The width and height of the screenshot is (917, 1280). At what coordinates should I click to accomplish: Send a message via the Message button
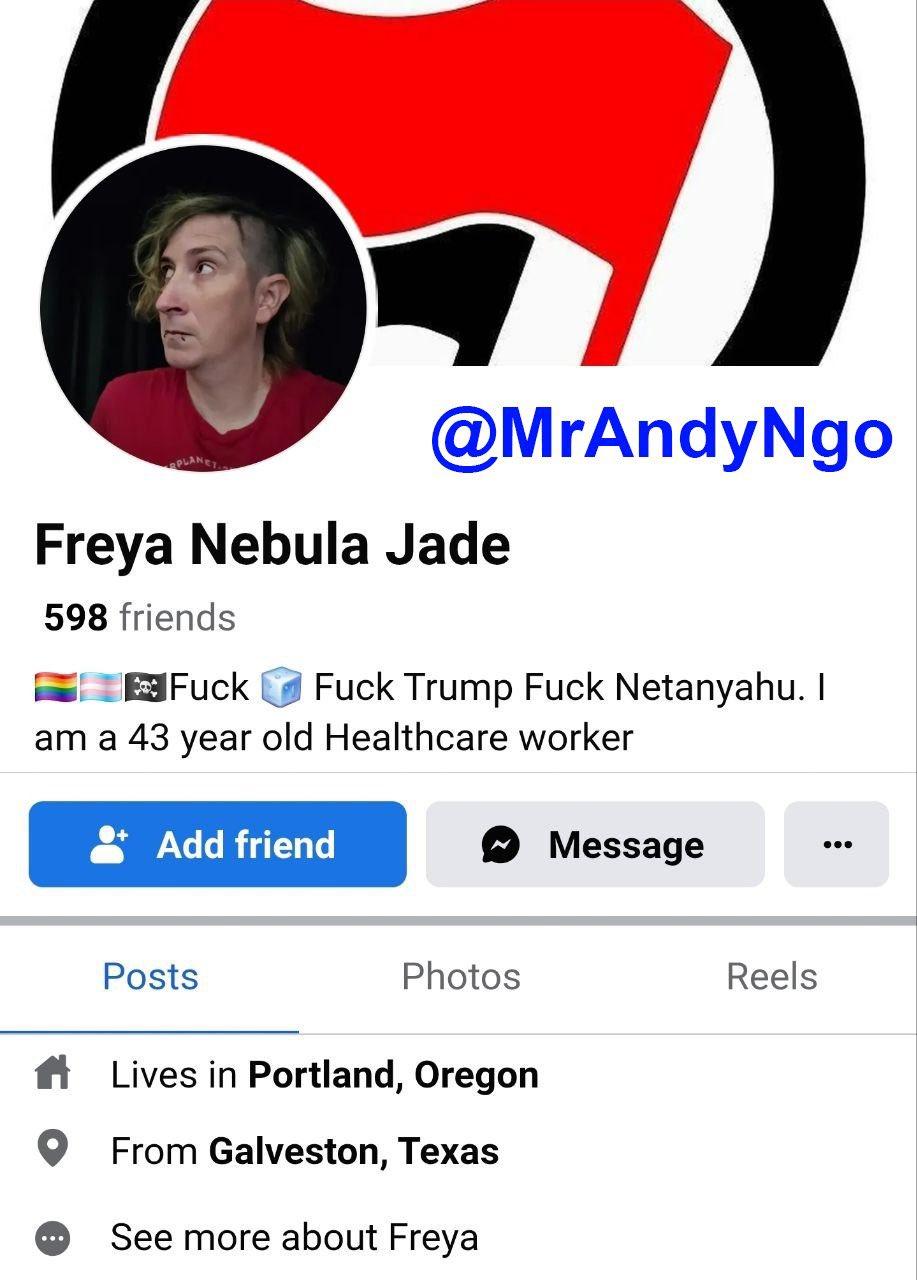point(595,844)
